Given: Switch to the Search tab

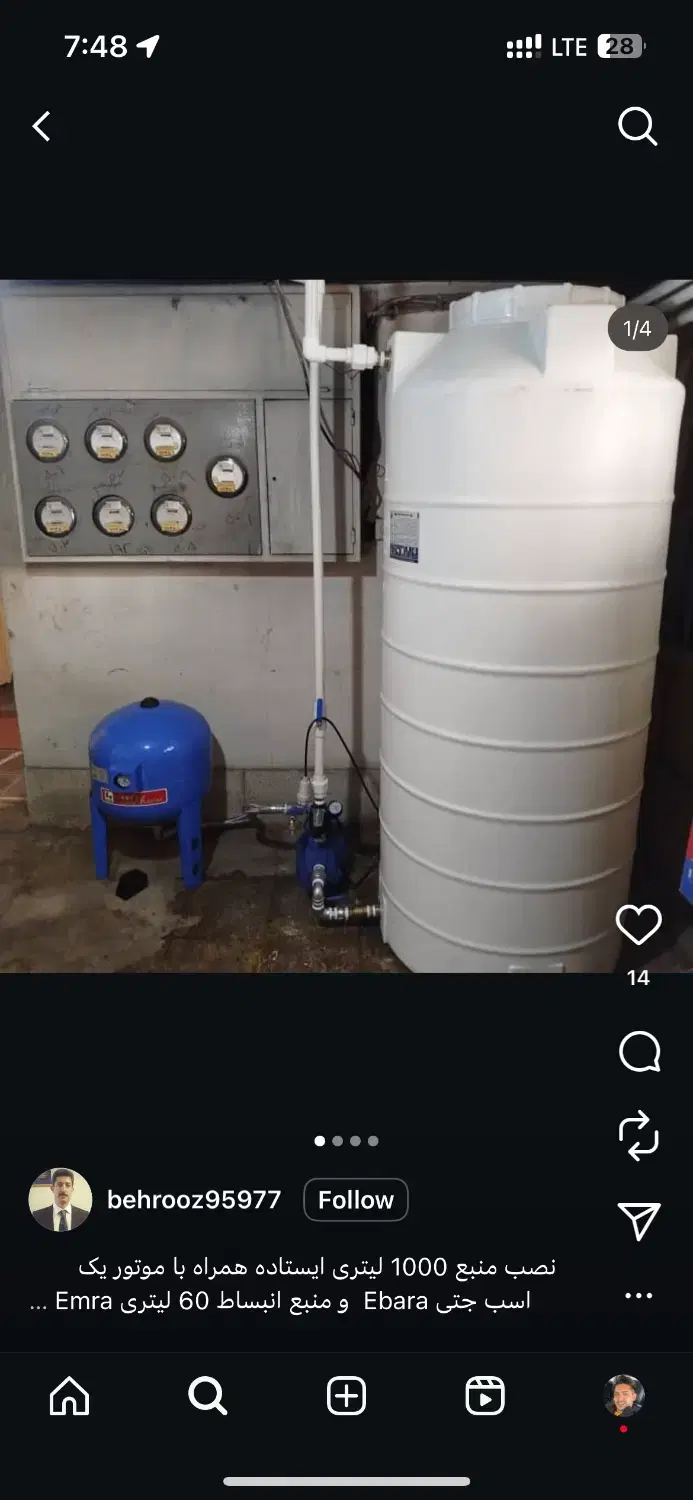Looking at the screenshot, I should click(208, 1396).
